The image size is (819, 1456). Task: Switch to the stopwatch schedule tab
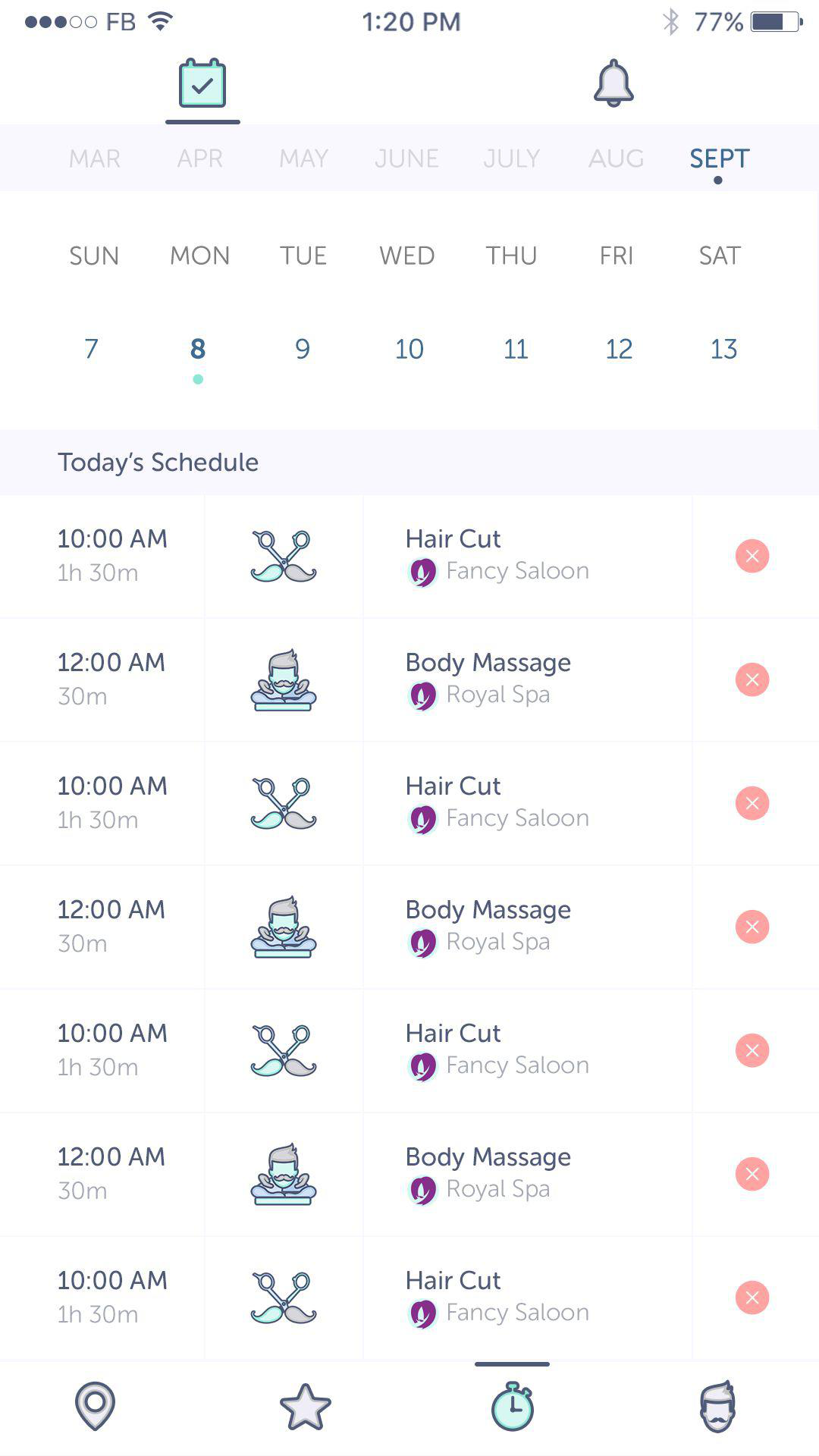(513, 1407)
